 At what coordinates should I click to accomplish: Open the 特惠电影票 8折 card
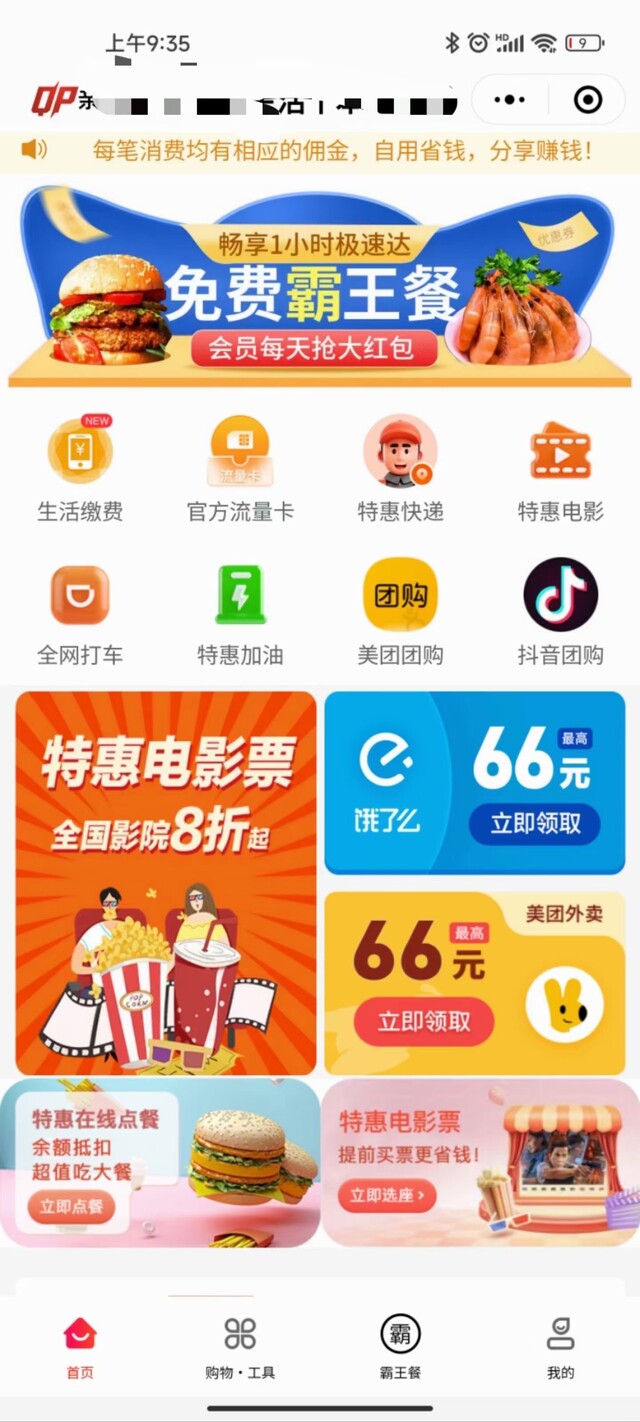pos(166,882)
